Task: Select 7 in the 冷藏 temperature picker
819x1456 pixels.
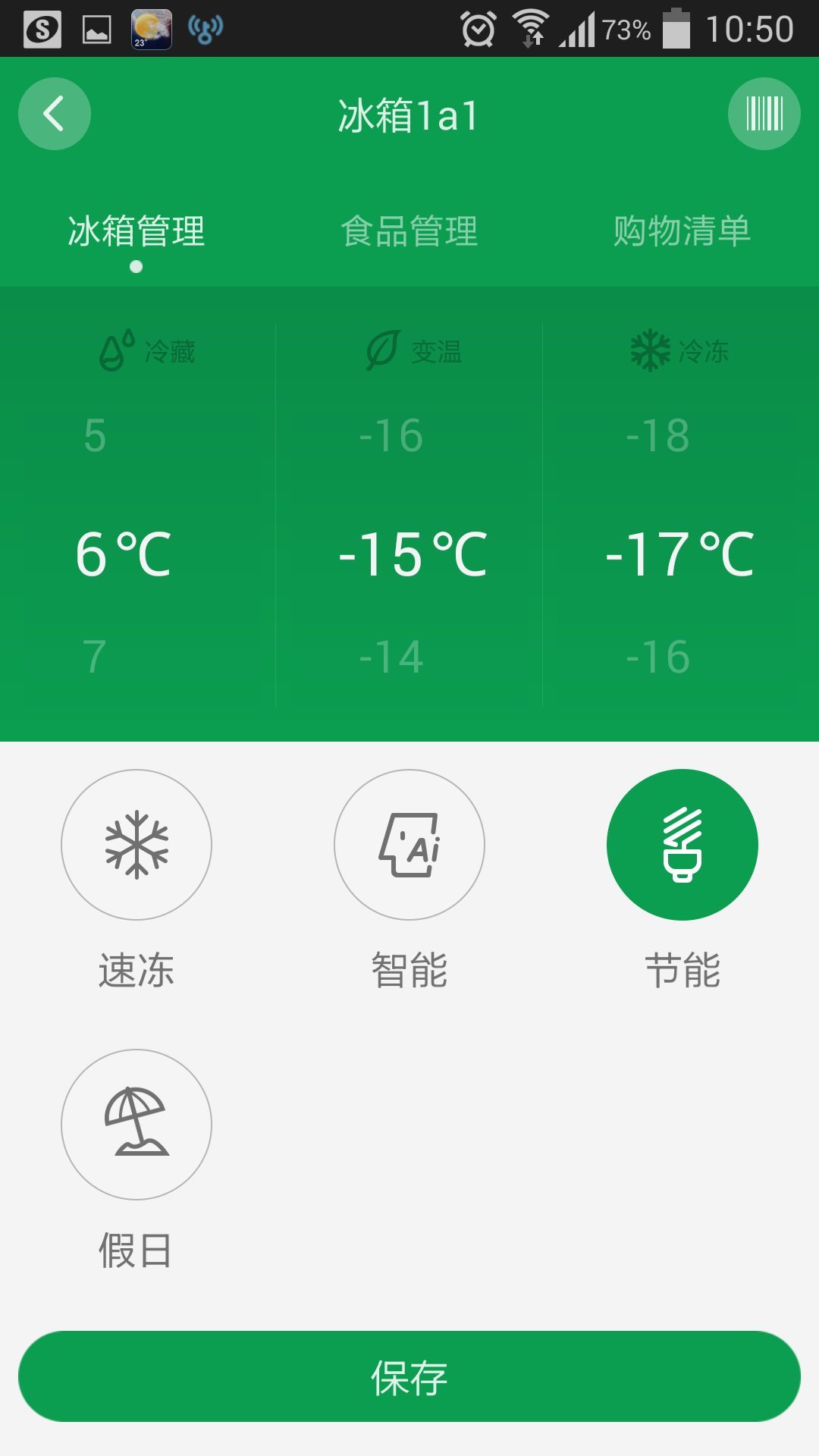Action: (x=95, y=657)
